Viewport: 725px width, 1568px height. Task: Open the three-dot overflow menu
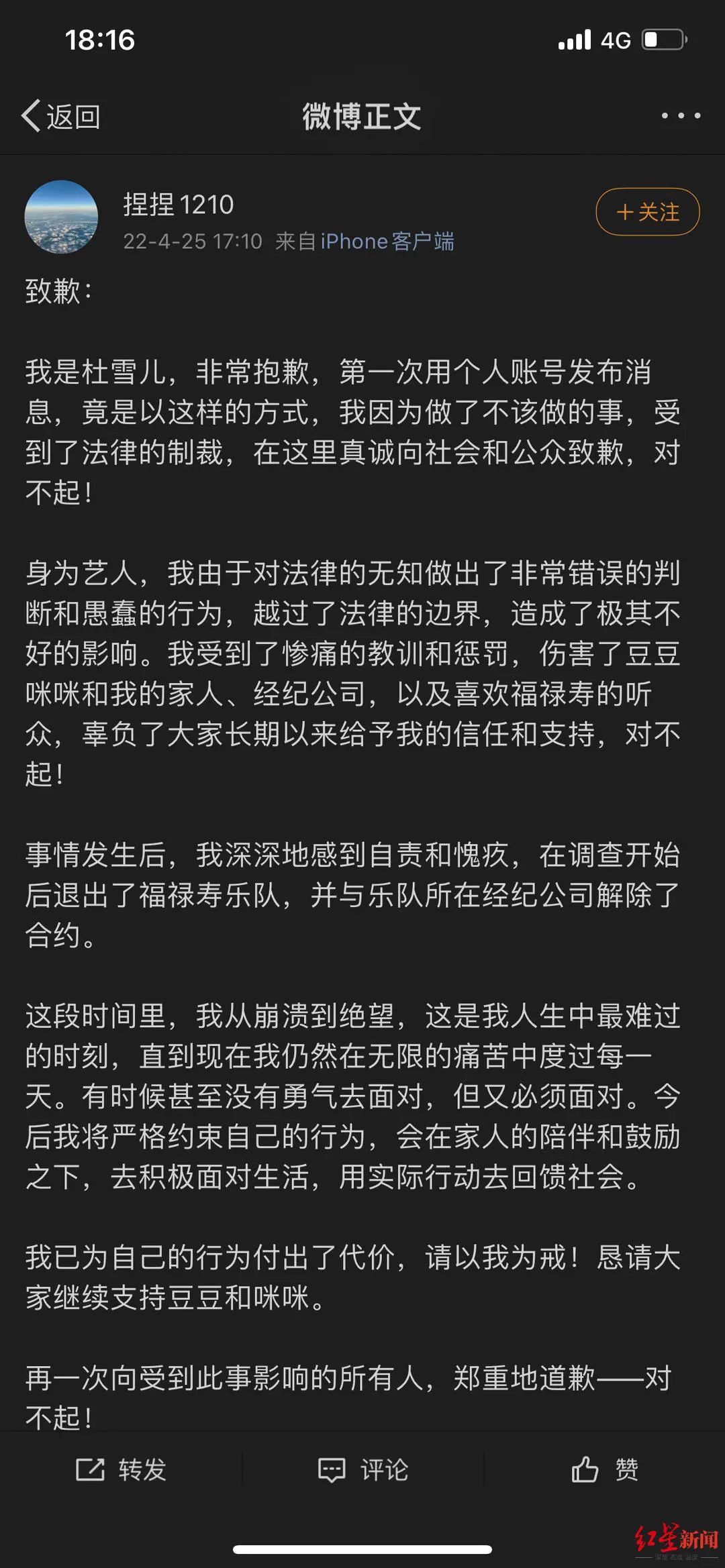tap(681, 116)
